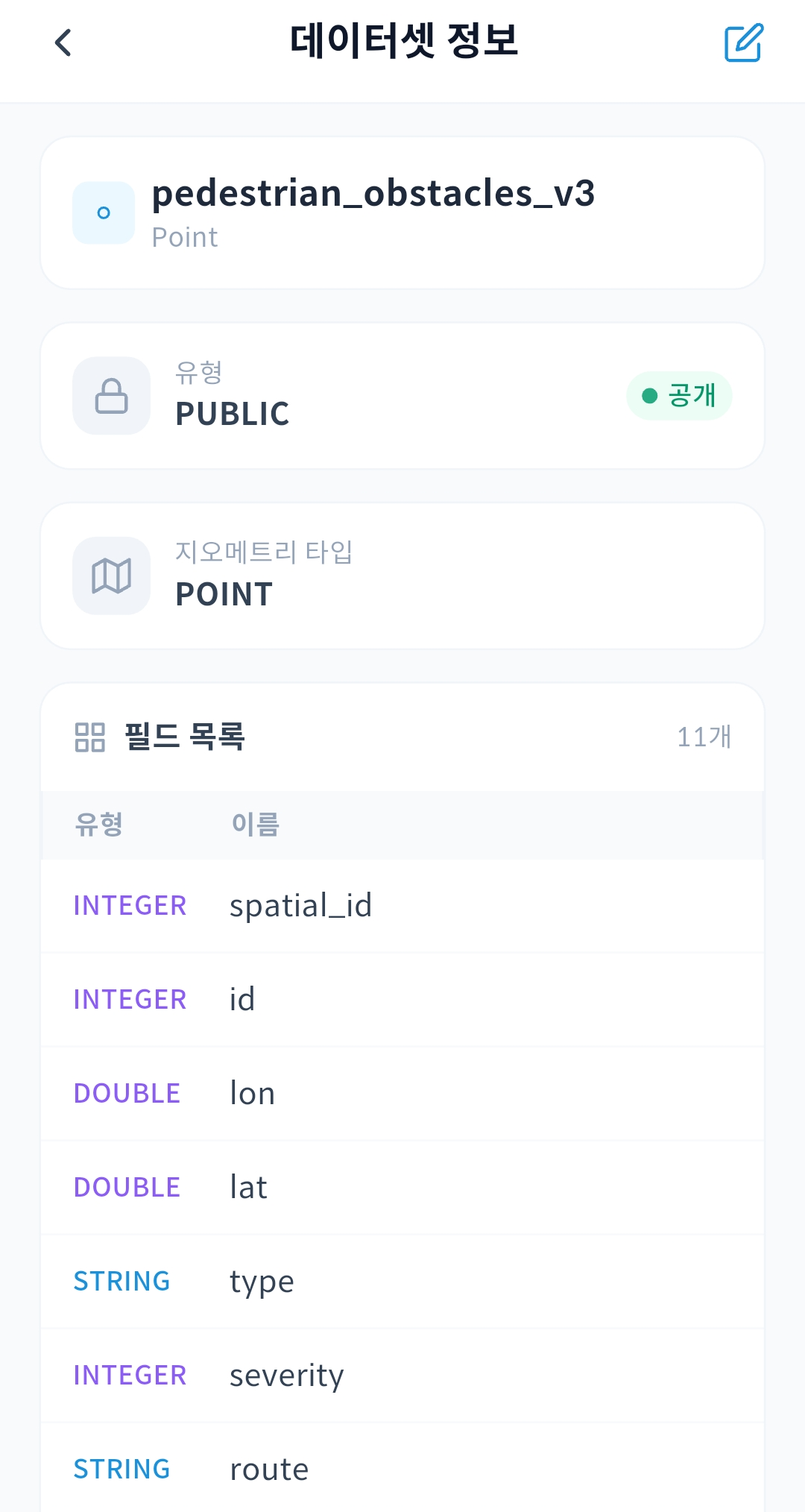
Task: Tap the back arrow
Action: pyautogui.click(x=63, y=43)
